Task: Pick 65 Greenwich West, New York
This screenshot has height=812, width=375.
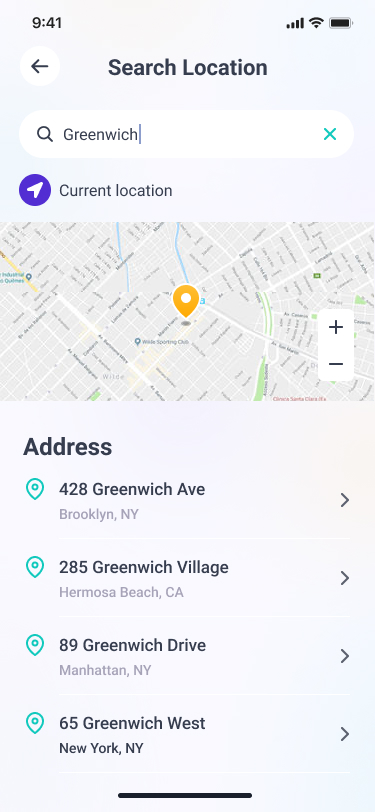Action: click(188, 734)
